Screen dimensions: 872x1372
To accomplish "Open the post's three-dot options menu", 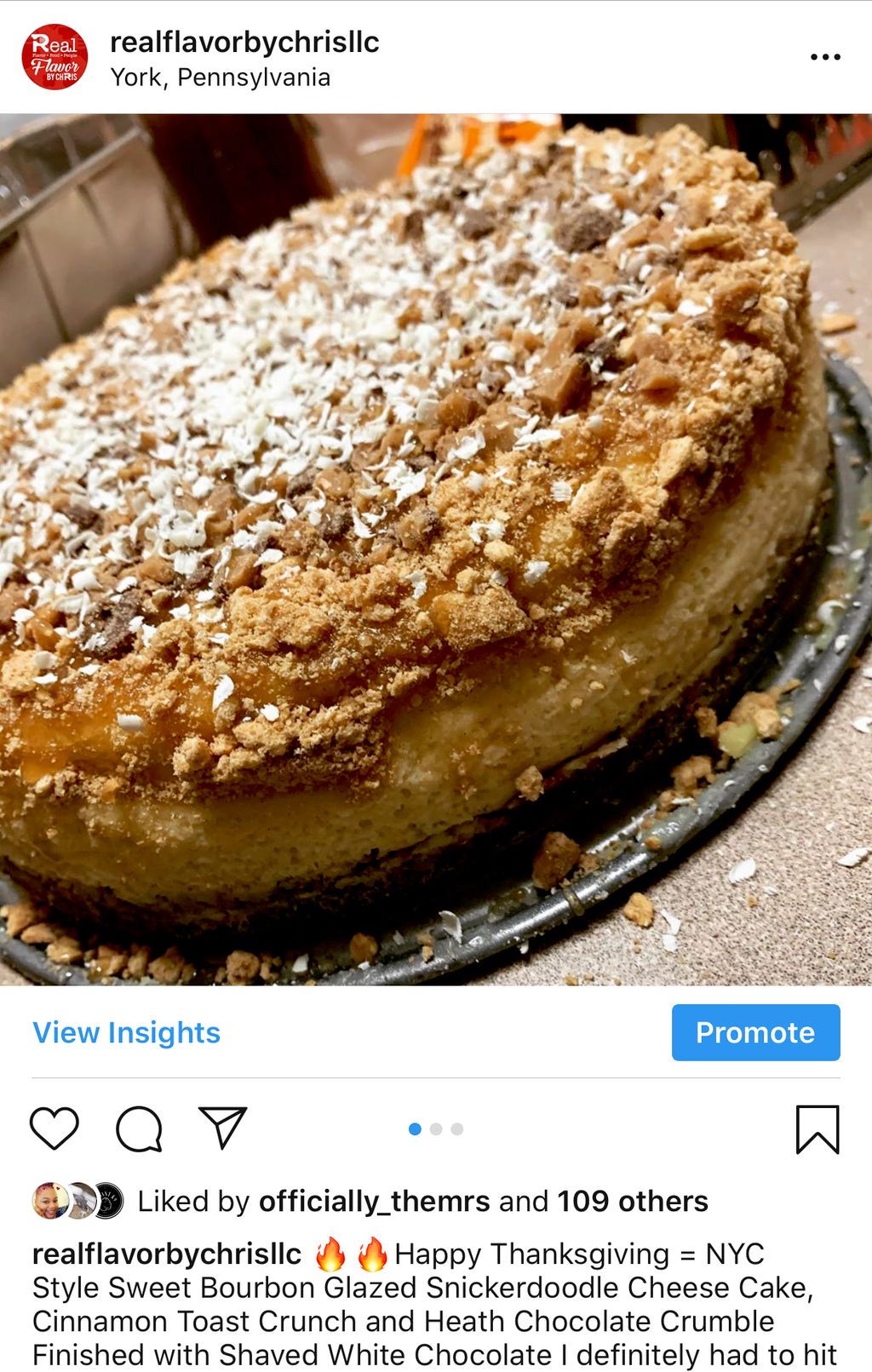I will tap(824, 57).
